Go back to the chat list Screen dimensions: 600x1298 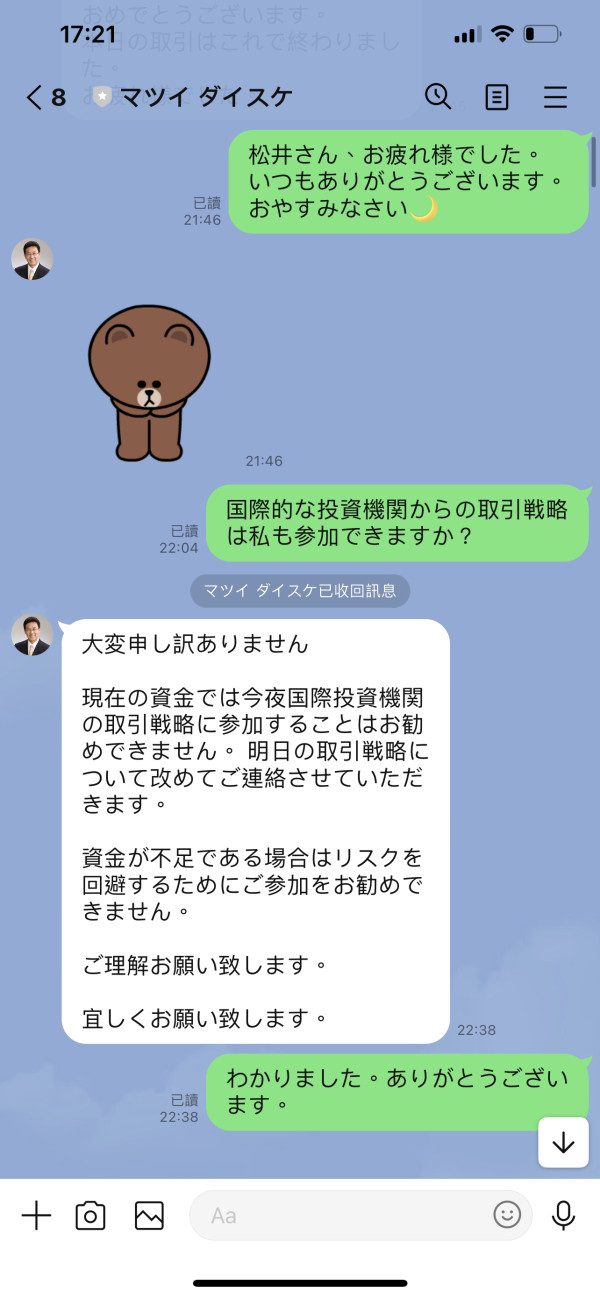pos(45,97)
